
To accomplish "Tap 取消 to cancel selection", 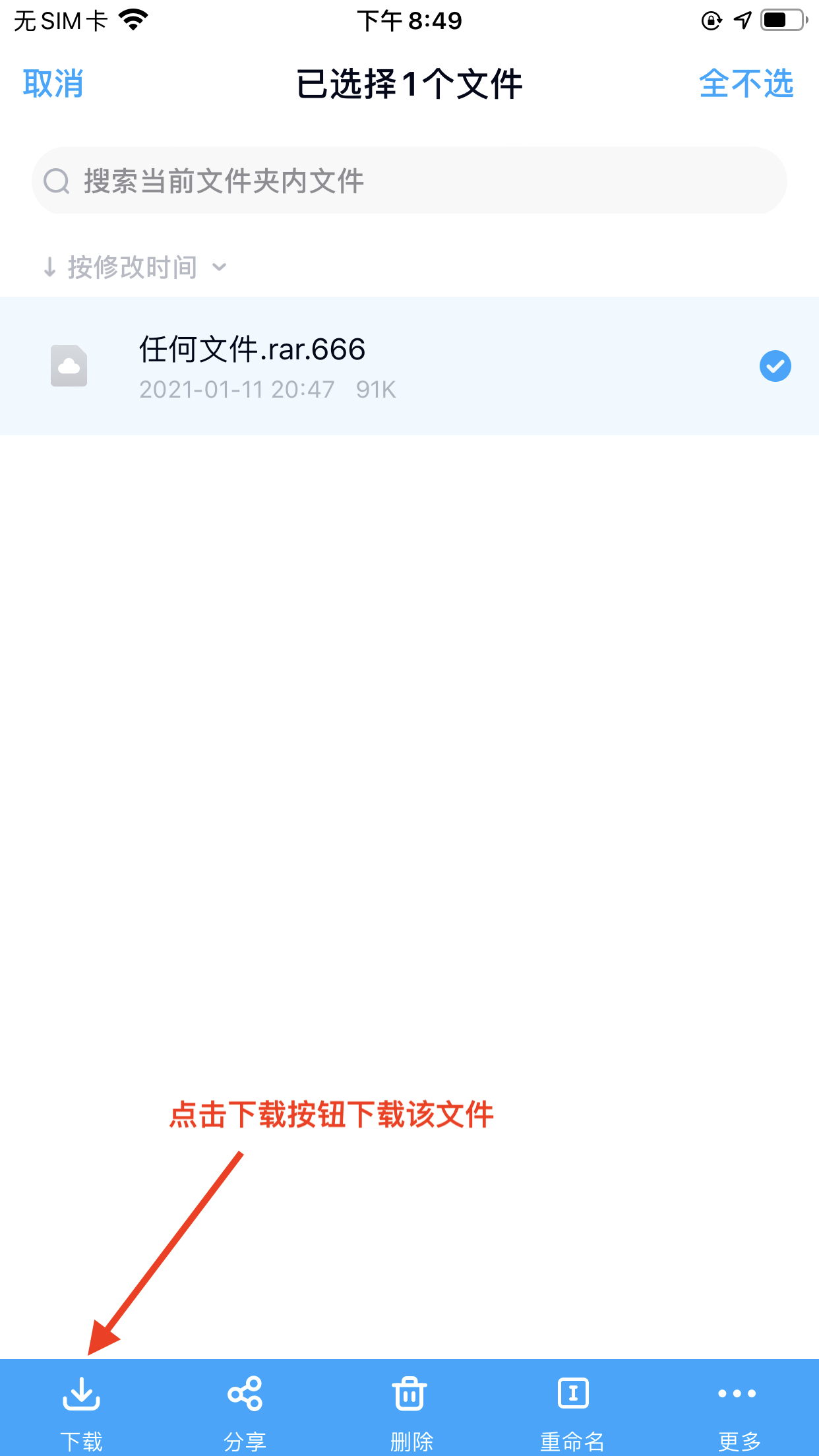I will point(53,84).
